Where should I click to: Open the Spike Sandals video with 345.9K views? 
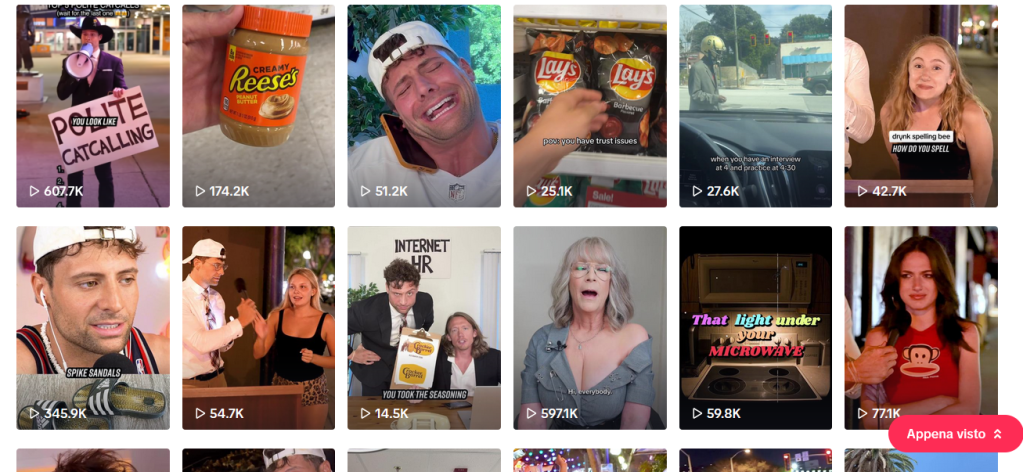click(93, 327)
